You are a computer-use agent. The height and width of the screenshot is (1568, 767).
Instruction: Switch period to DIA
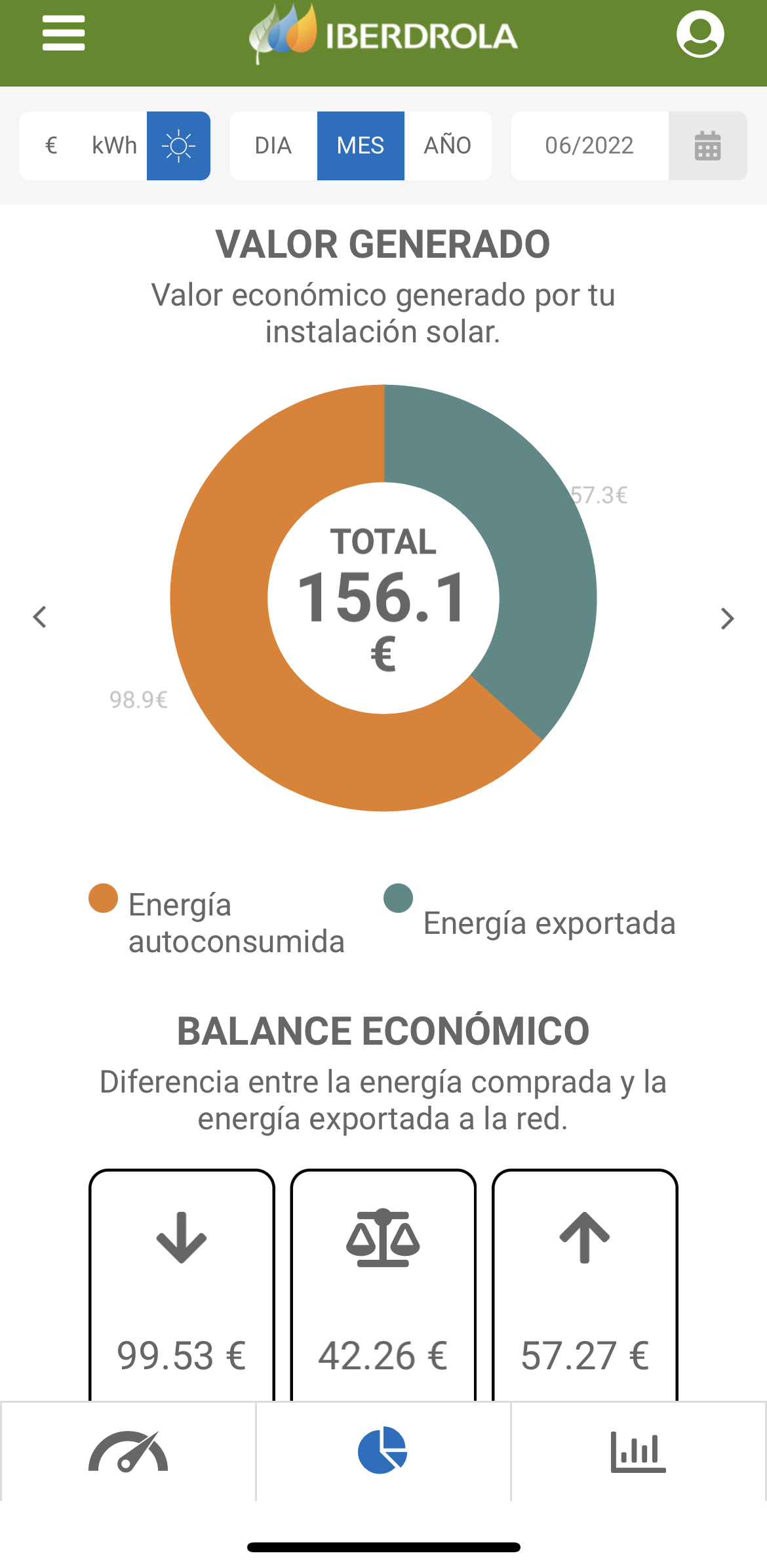coord(273,146)
